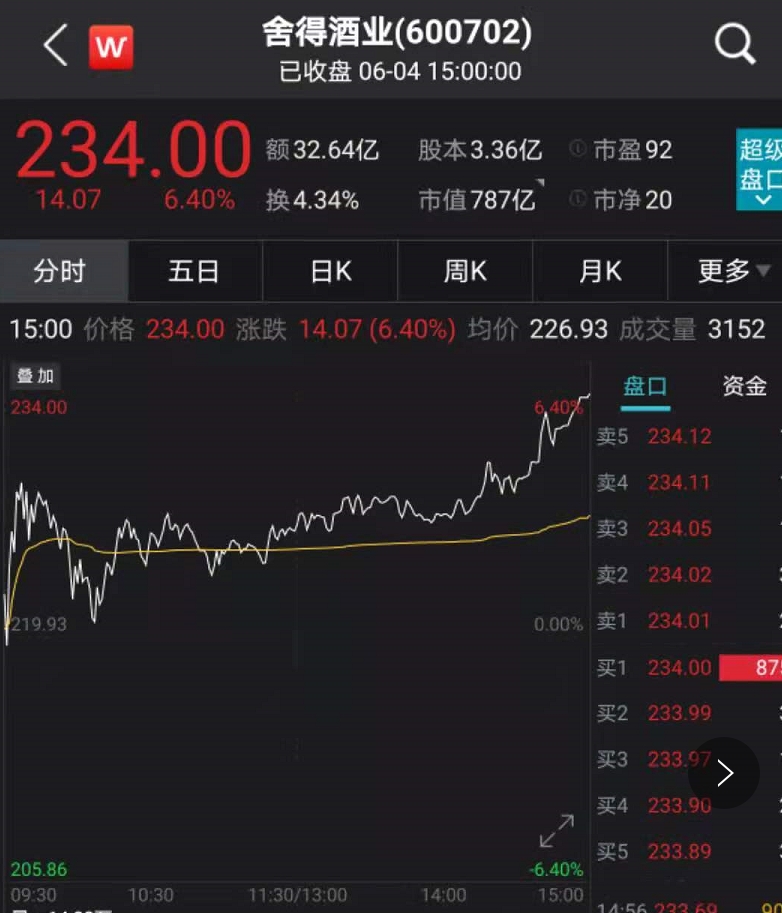782x913 pixels.
Task: Switch to the 五日 chart tab
Action: pos(194,271)
